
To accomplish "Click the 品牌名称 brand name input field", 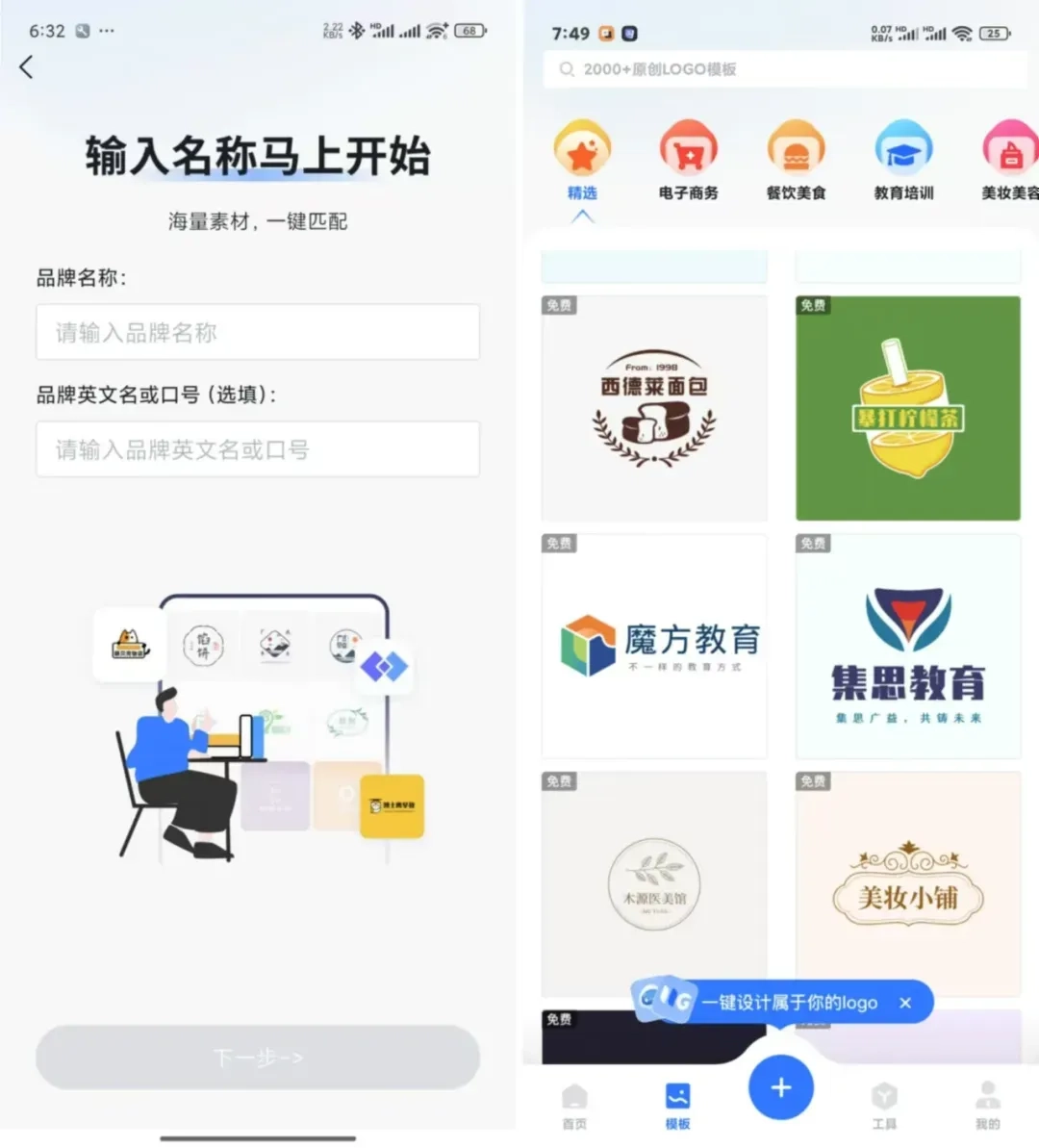I will (x=257, y=332).
